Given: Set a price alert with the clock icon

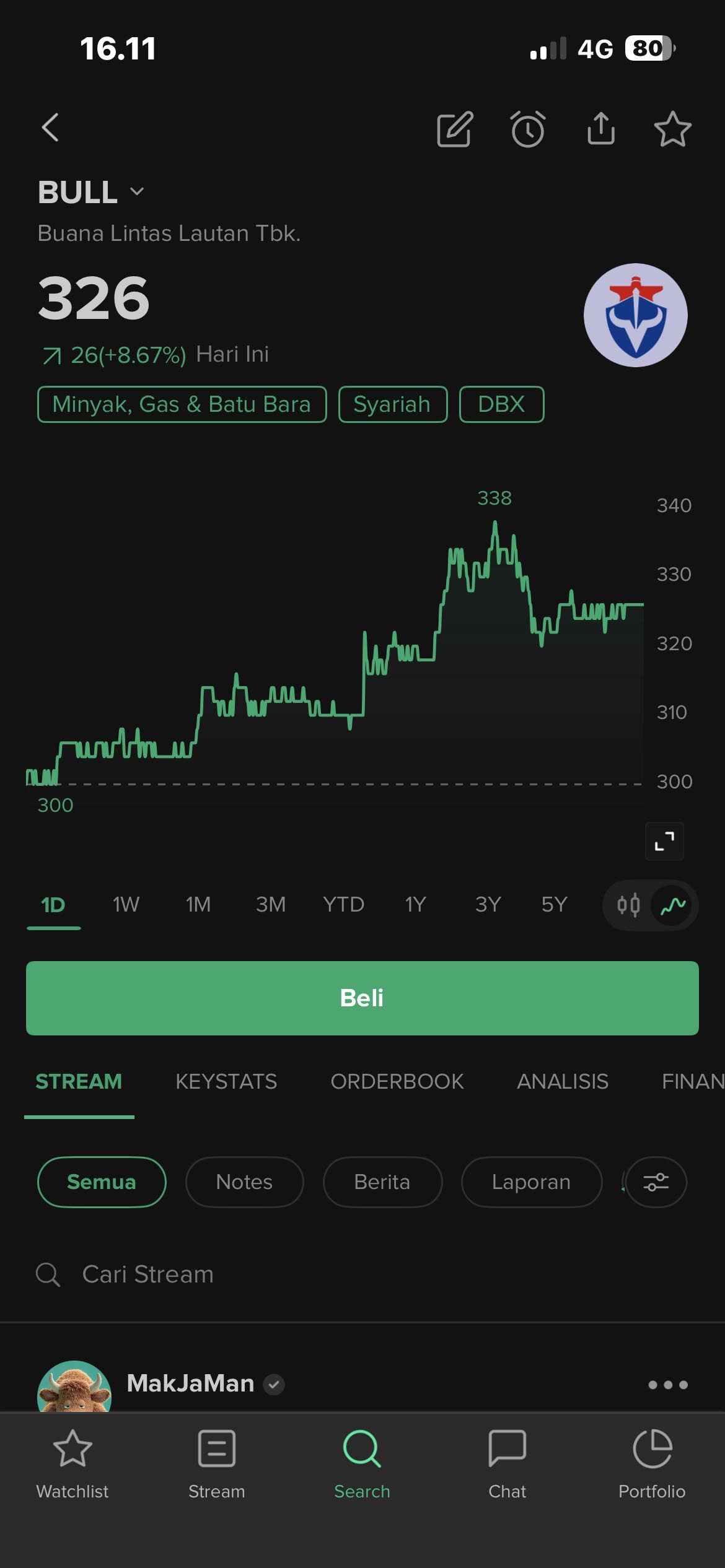Looking at the screenshot, I should click(x=528, y=129).
